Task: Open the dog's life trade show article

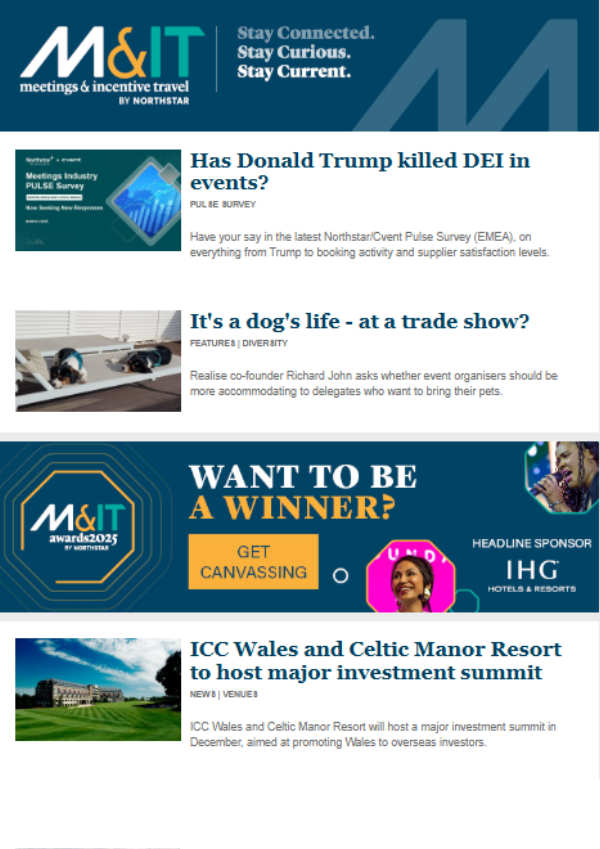Action: tap(360, 321)
